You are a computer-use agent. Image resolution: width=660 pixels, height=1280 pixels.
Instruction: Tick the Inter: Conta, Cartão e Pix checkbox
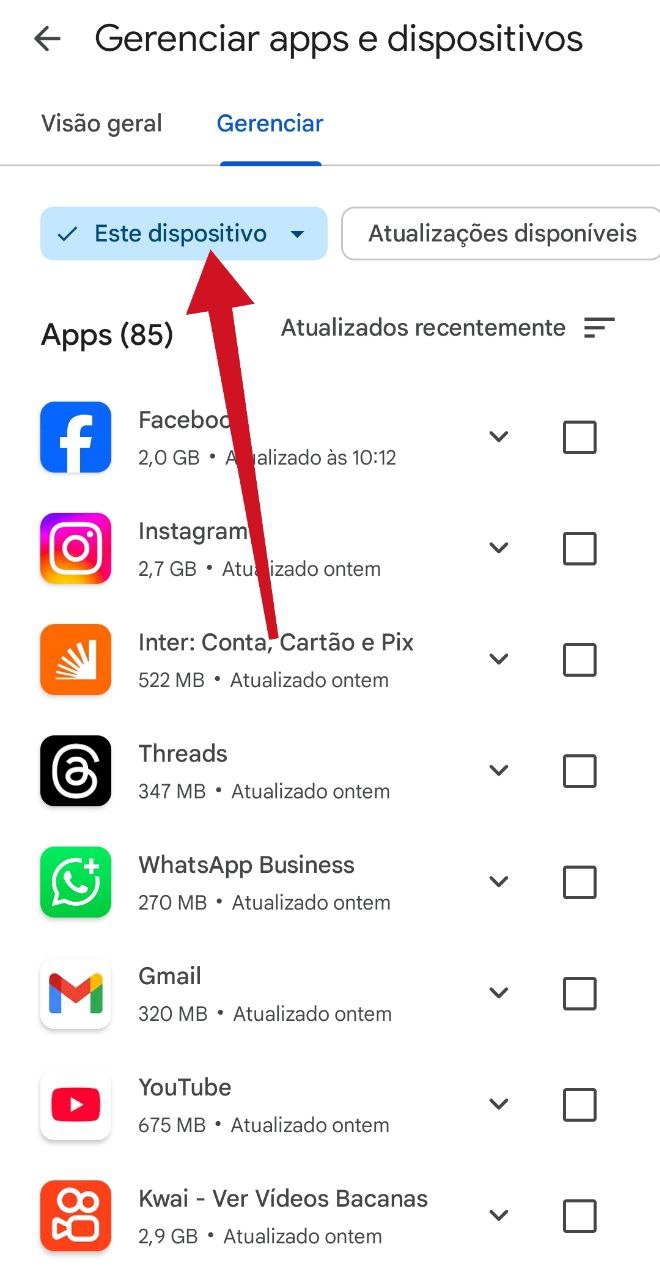(x=580, y=660)
